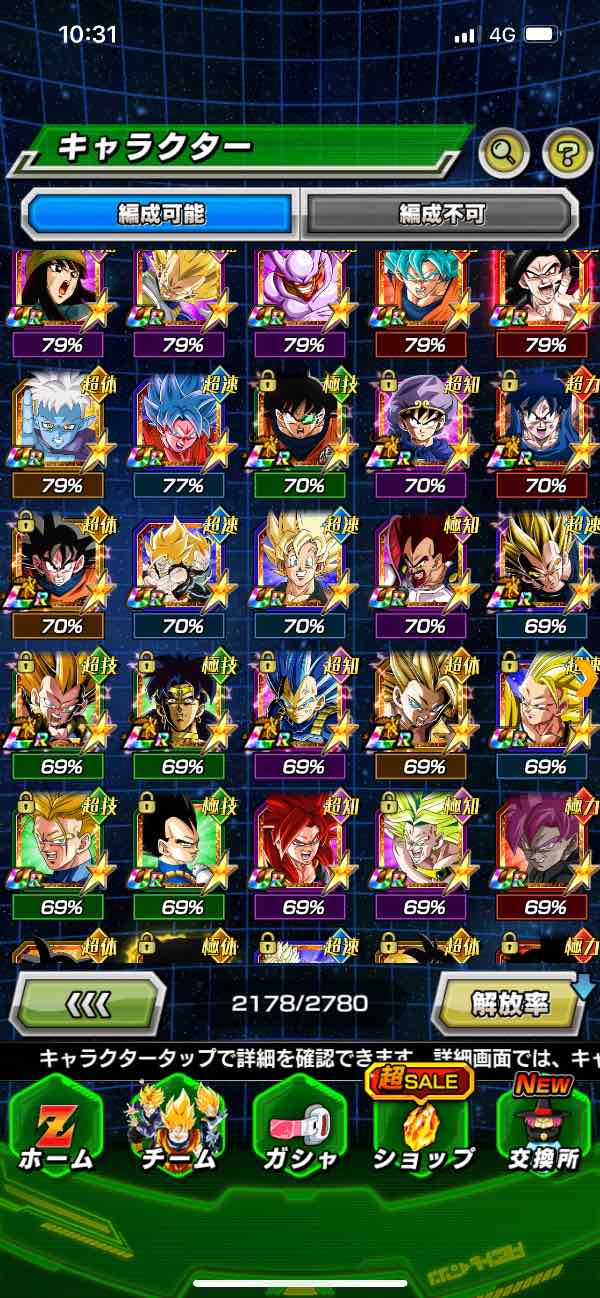
Task: Switch to the 編成可能 tab
Action: (x=160, y=213)
